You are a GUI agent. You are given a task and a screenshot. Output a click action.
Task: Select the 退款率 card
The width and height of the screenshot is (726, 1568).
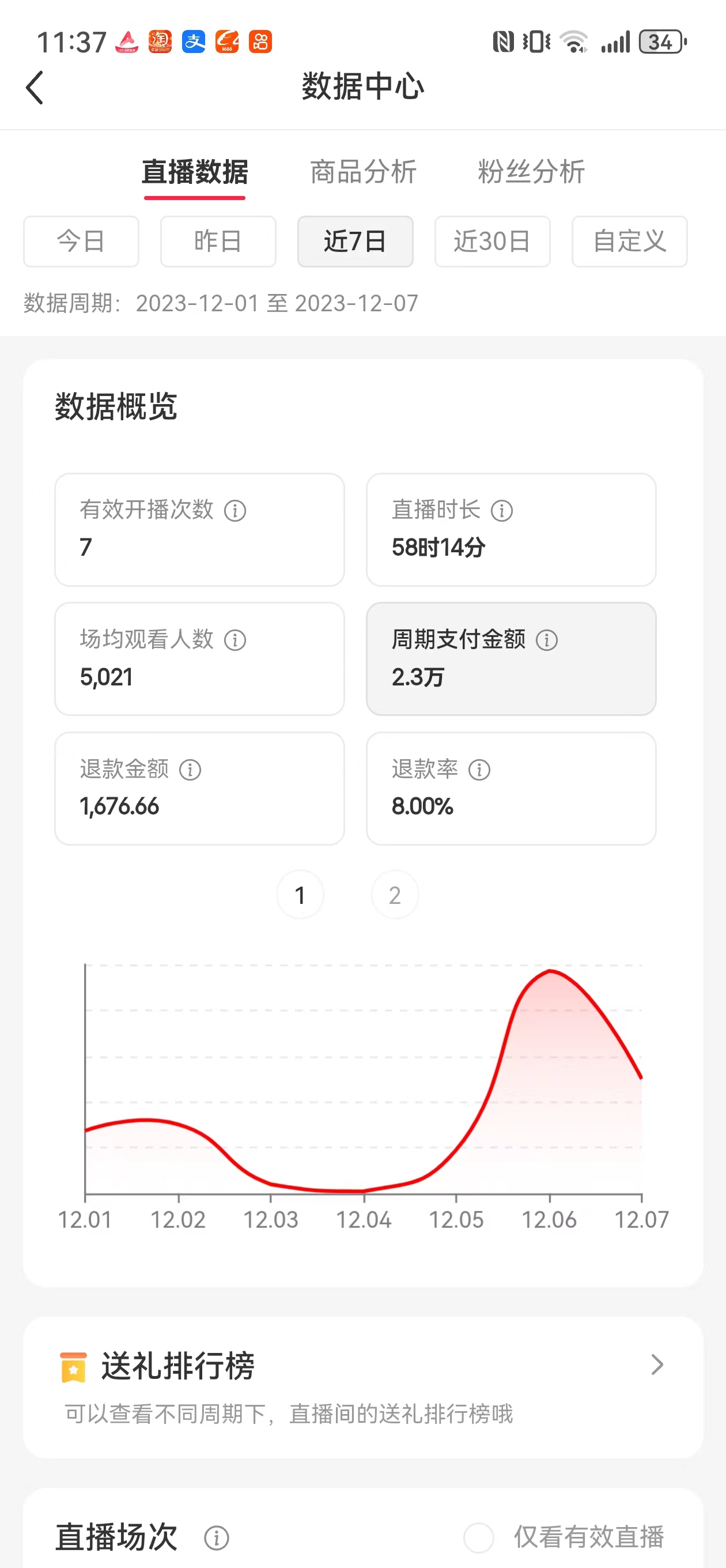[511, 789]
